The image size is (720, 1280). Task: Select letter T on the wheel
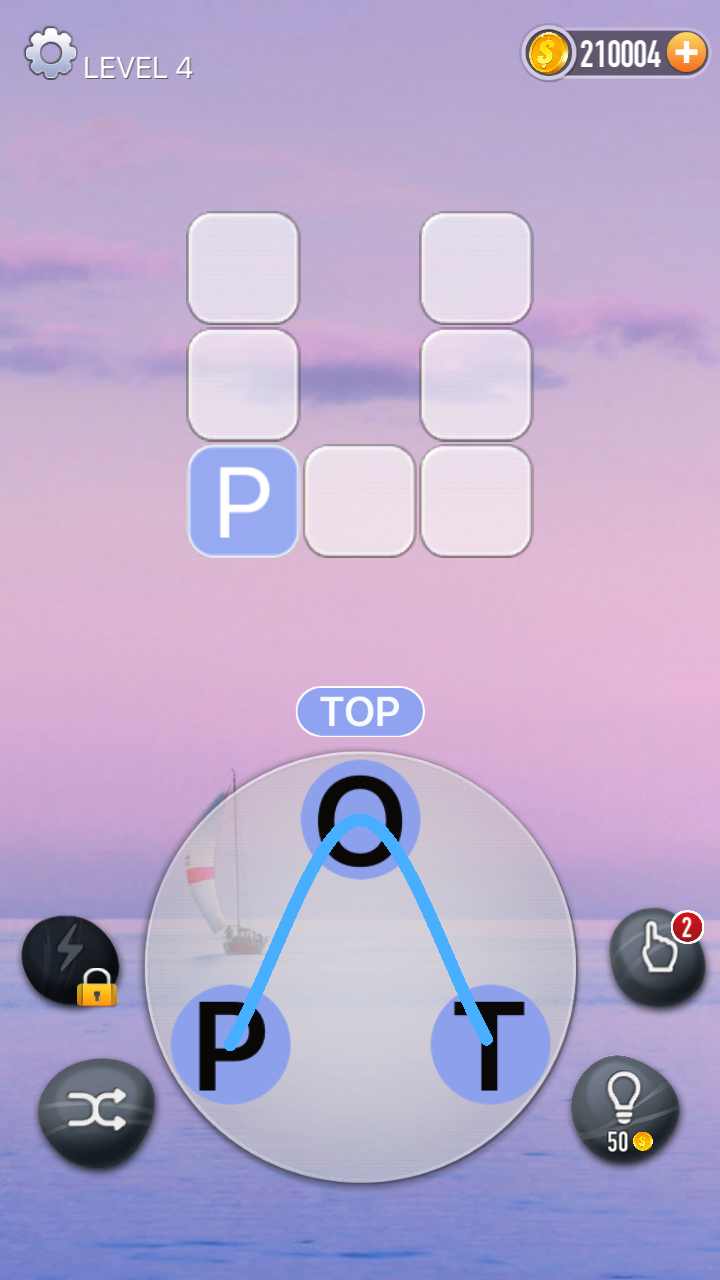490,1044
